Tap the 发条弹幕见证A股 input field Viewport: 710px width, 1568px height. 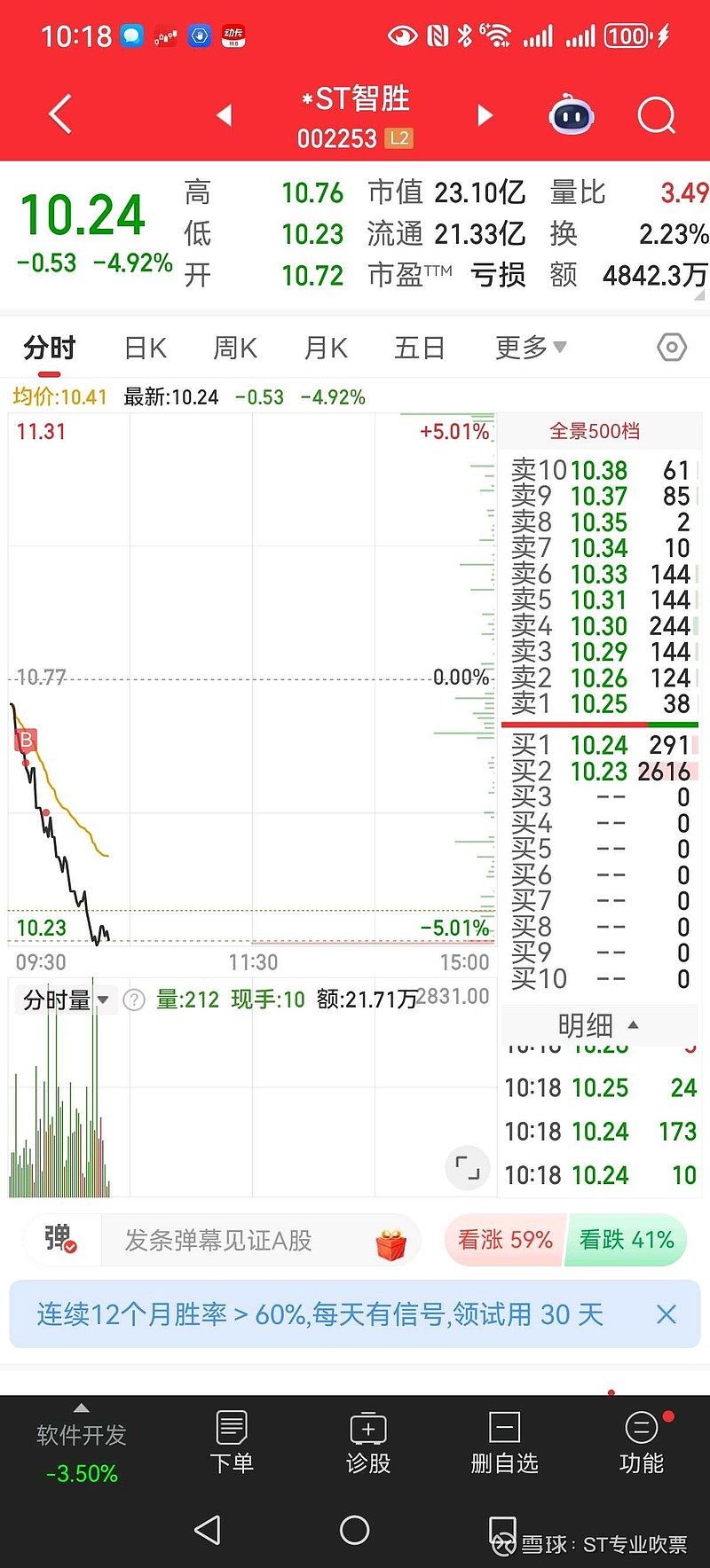[x=240, y=1241]
